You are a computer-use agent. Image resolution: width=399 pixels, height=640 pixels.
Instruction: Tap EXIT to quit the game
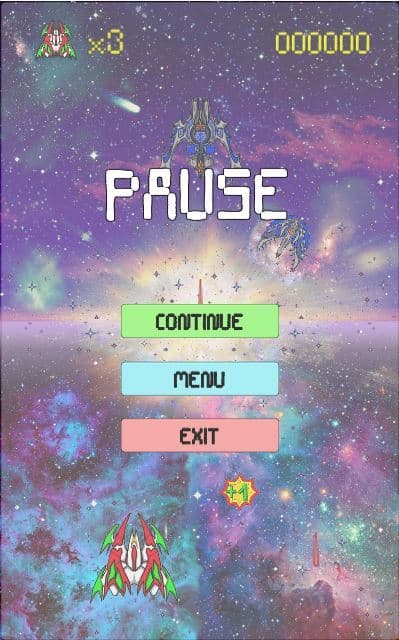pyautogui.click(x=200, y=436)
